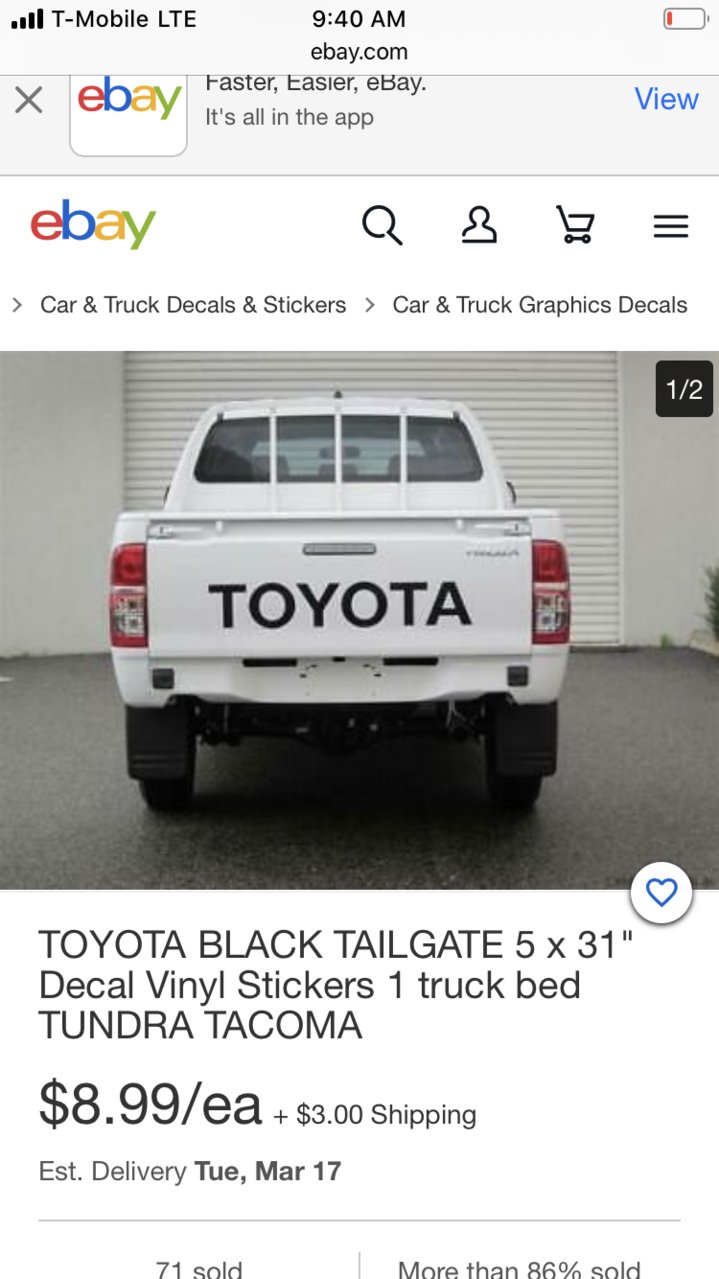Open Car & Truck Decals & Stickers breadcrumb
The image size is (719, 1279).
(193, 305)
